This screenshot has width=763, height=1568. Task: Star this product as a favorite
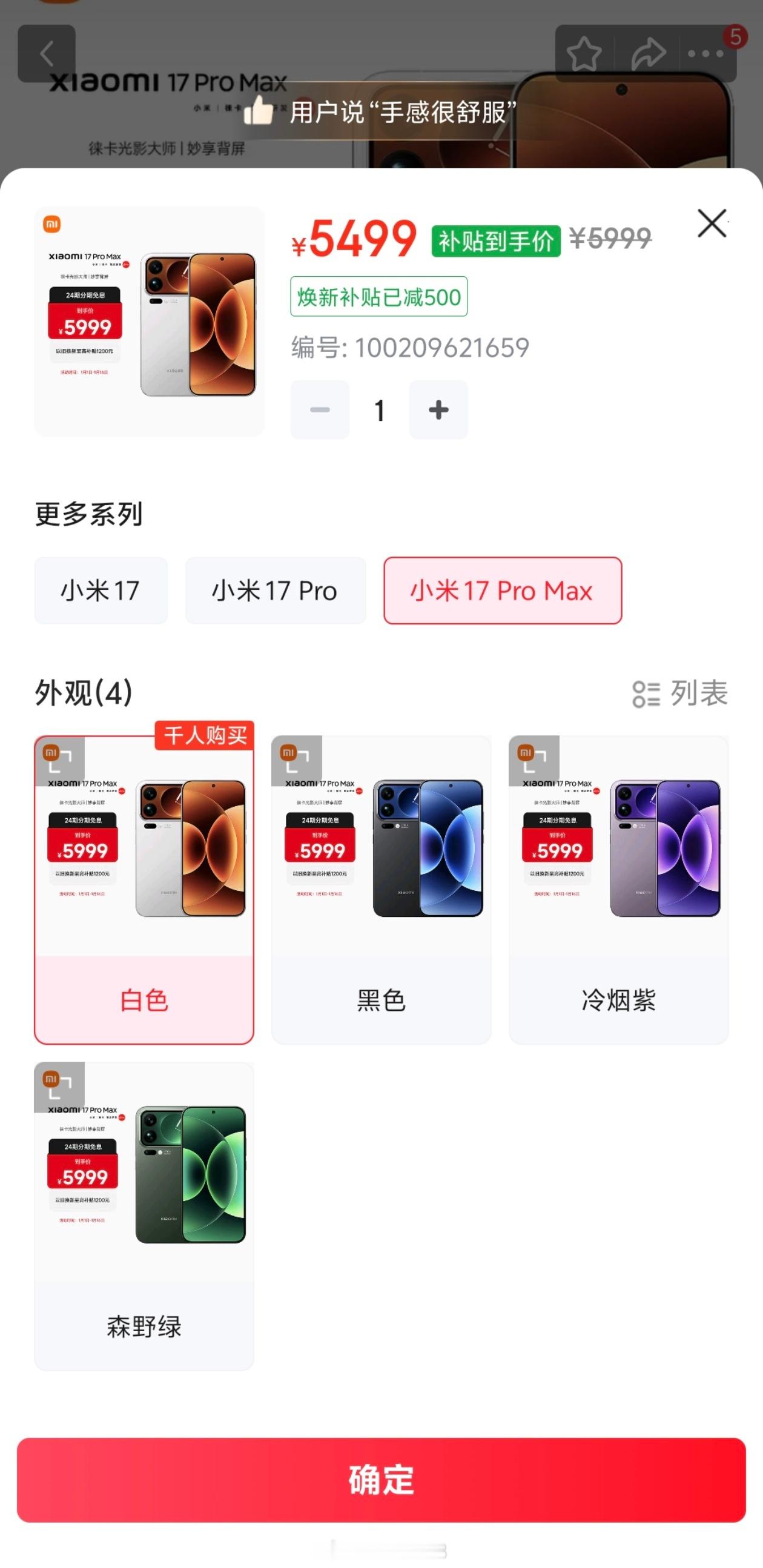pos(586,53)
